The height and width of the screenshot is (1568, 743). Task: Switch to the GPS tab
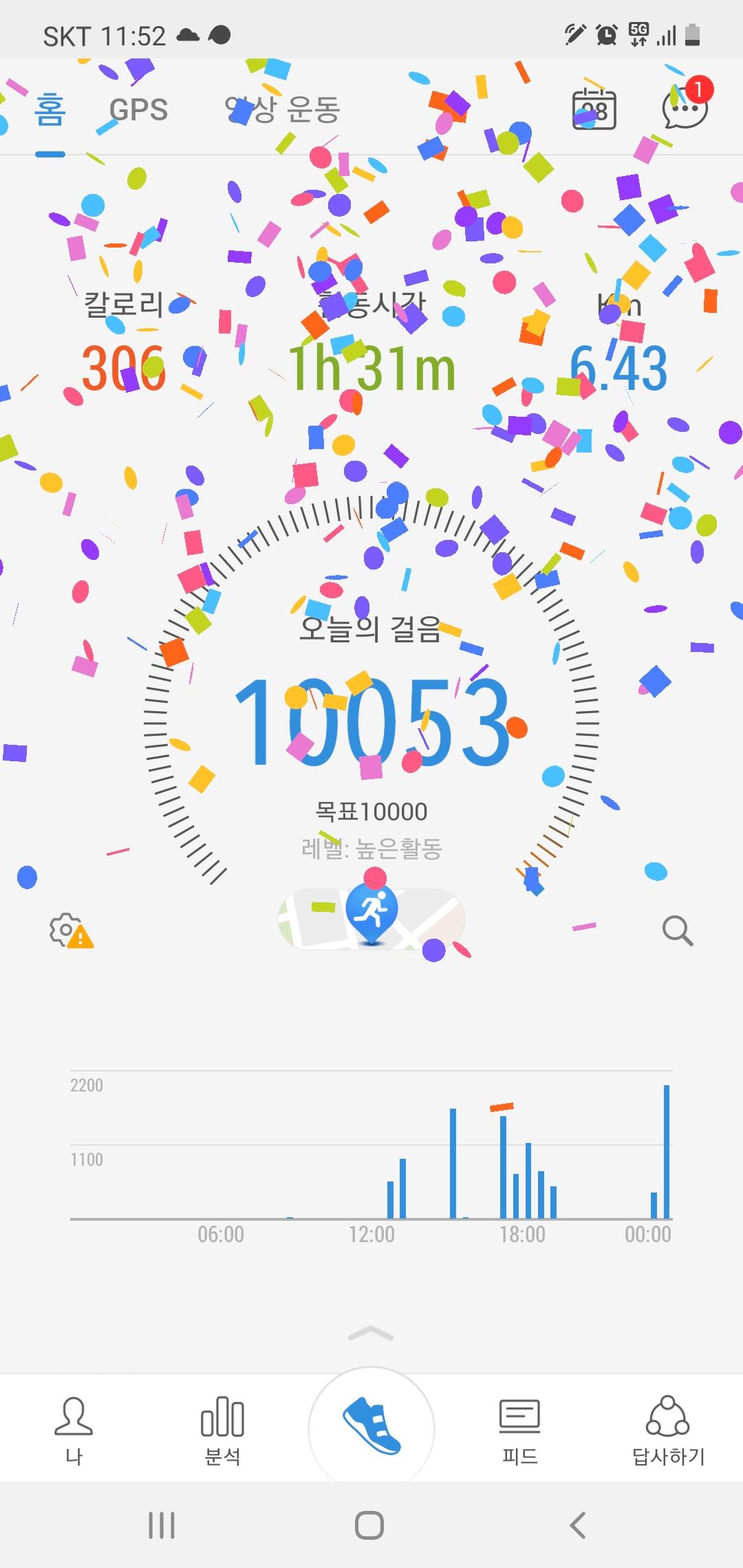(x=138, y=110)
